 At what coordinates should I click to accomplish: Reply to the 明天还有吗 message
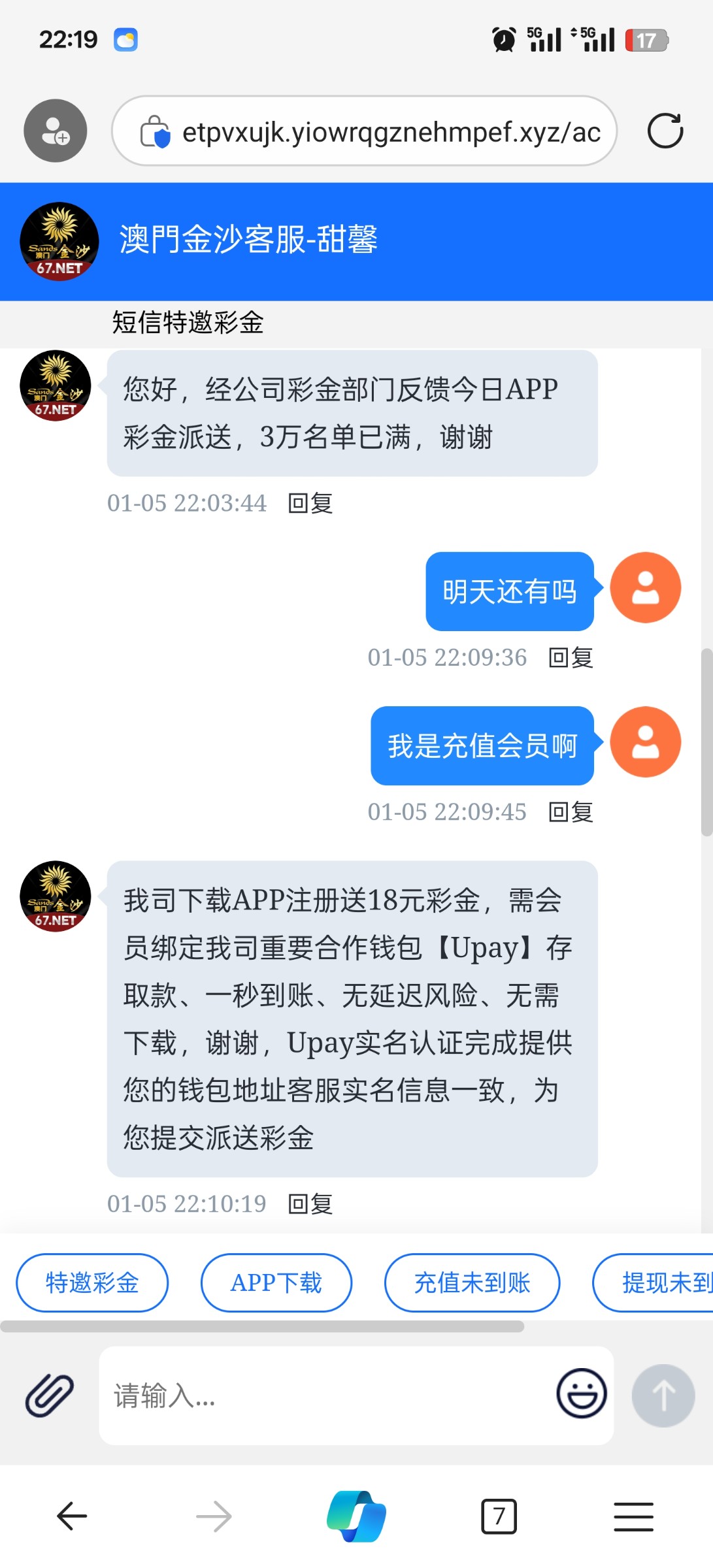(571, 658)
